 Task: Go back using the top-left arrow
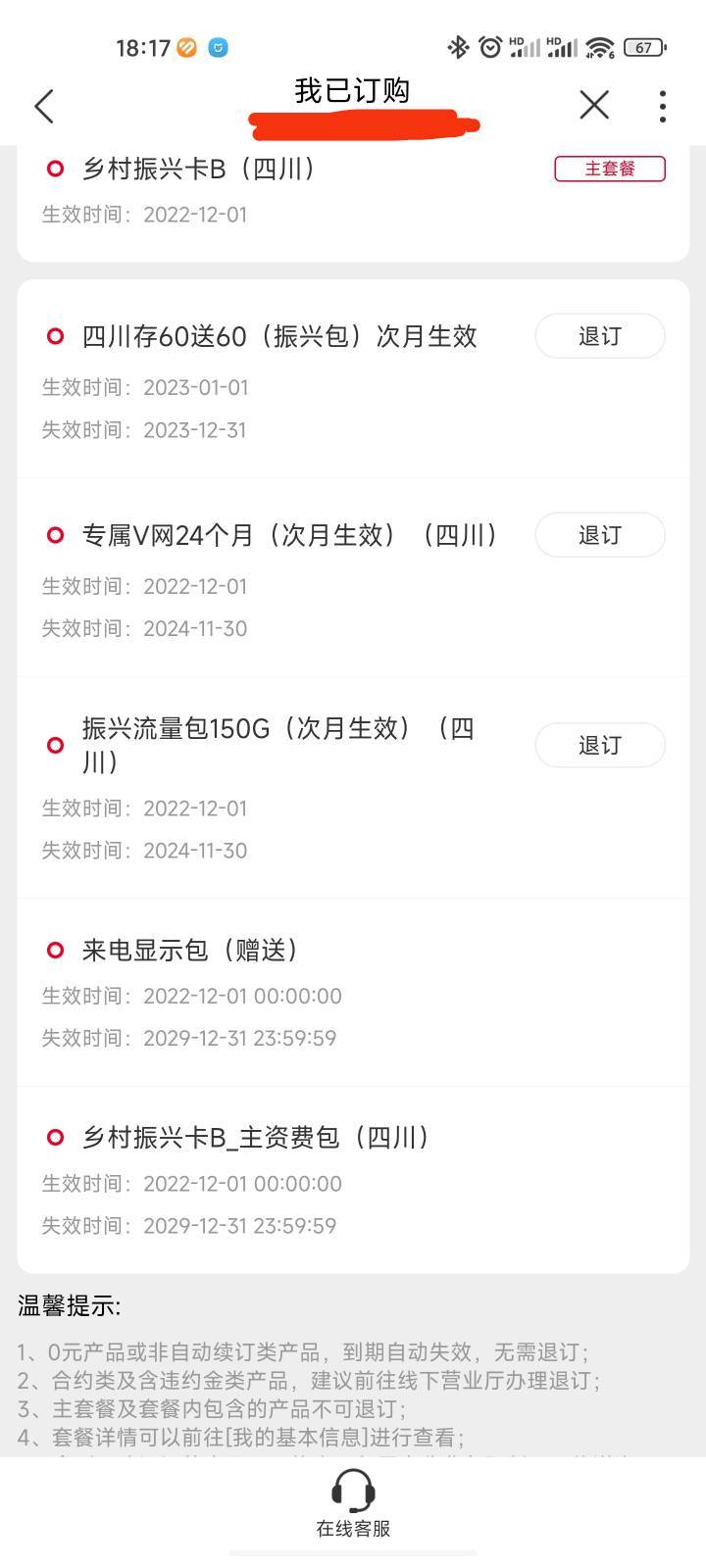[44, 106]
